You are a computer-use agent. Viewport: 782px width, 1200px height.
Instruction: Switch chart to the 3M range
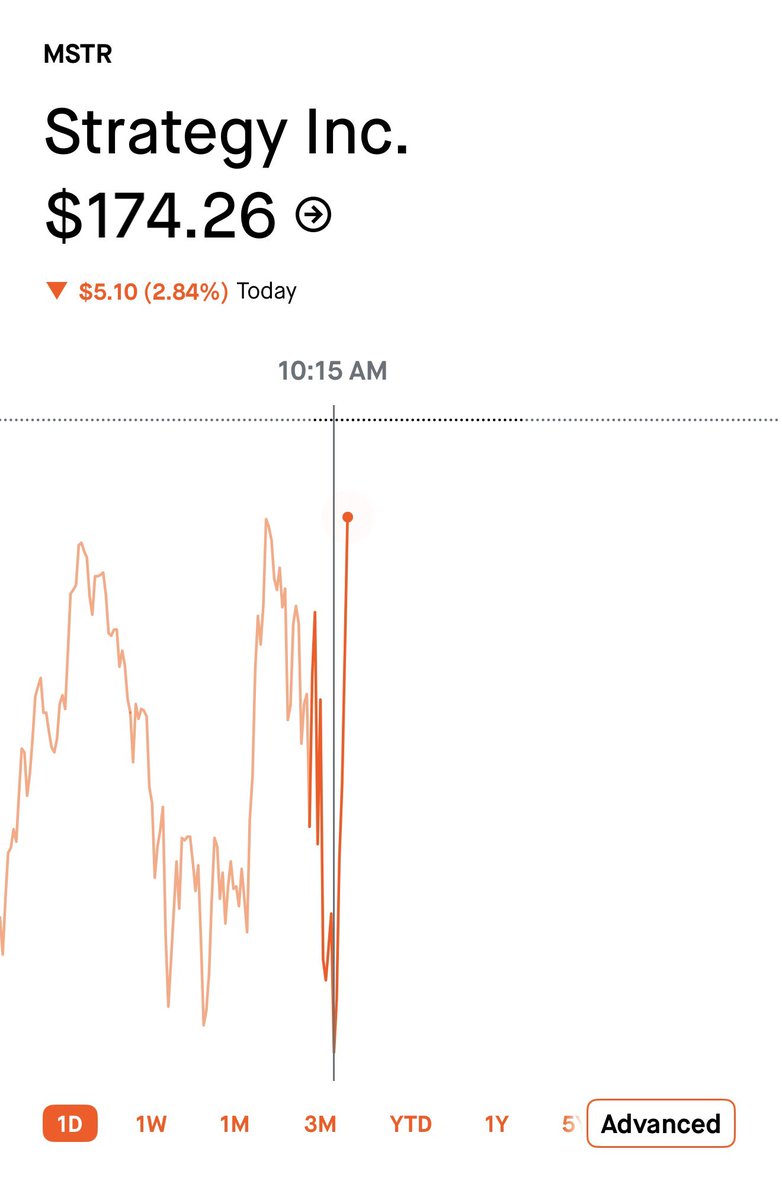point(320,1124)
